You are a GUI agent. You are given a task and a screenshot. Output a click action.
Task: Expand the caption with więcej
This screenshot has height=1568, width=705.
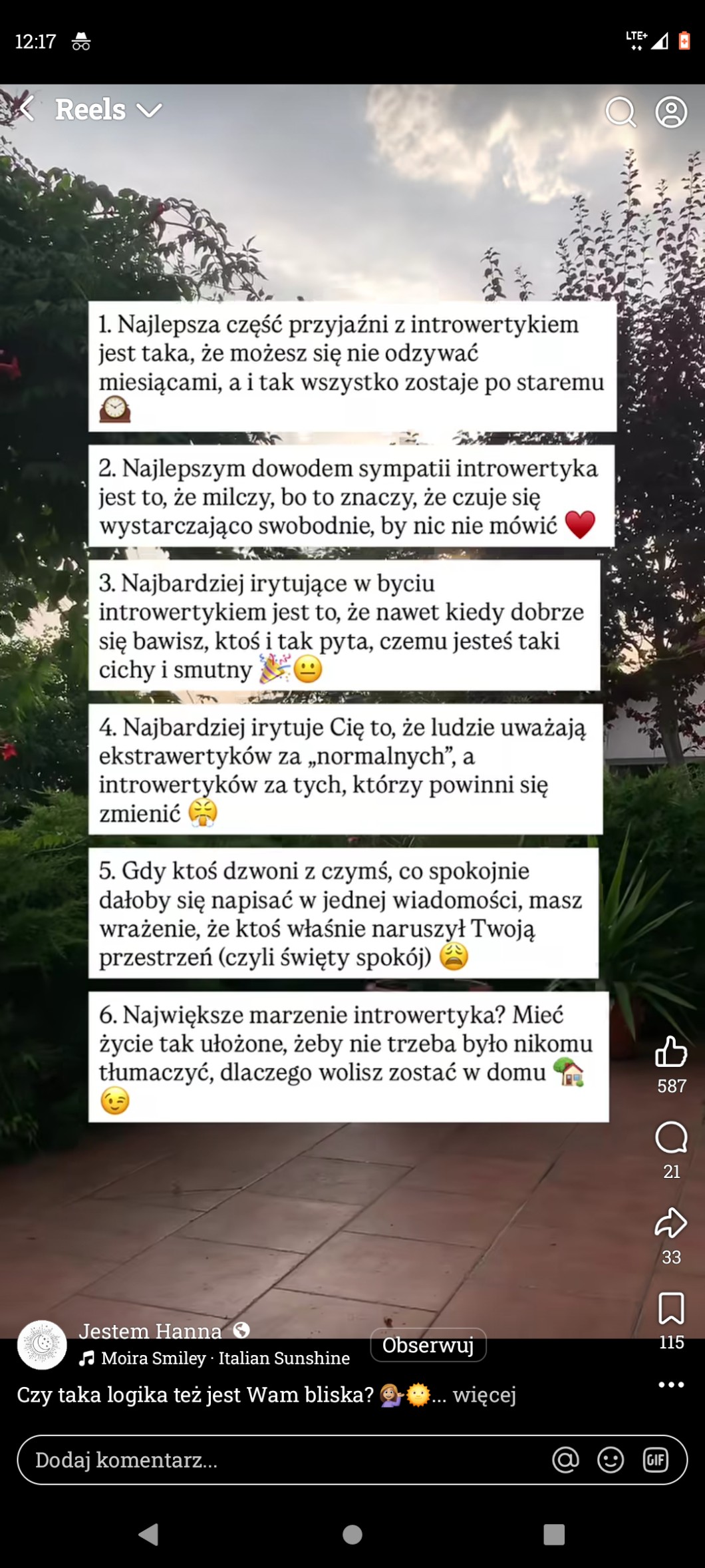(484, 1394)
